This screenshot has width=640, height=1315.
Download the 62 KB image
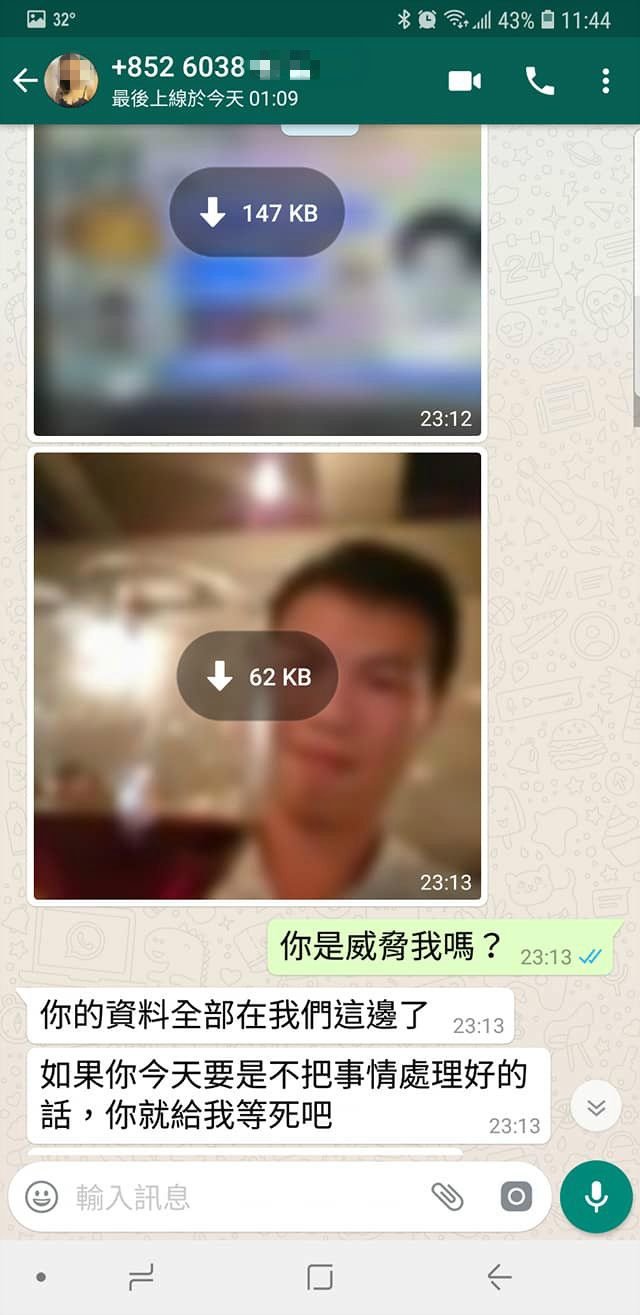click(258, 676)
